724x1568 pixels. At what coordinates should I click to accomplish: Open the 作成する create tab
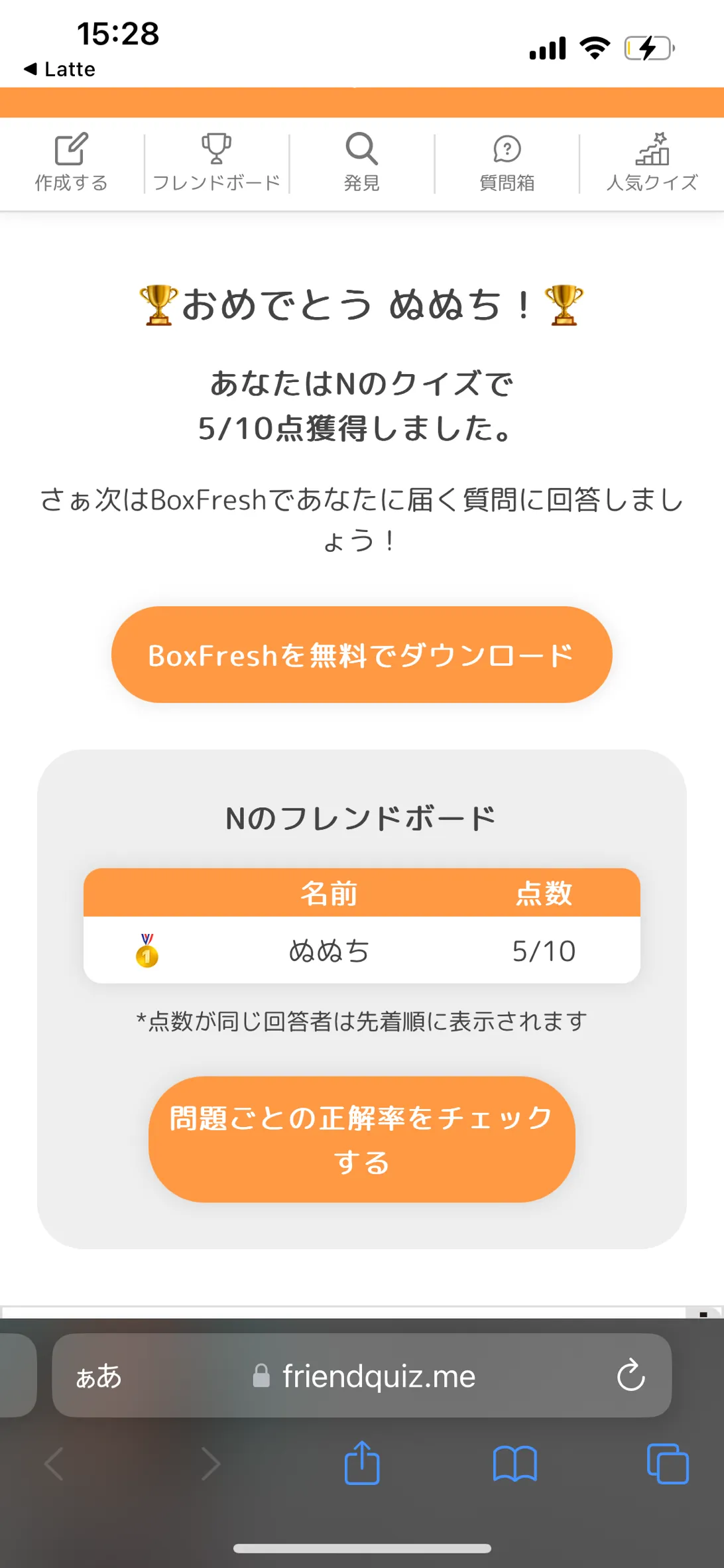point(72,163)
